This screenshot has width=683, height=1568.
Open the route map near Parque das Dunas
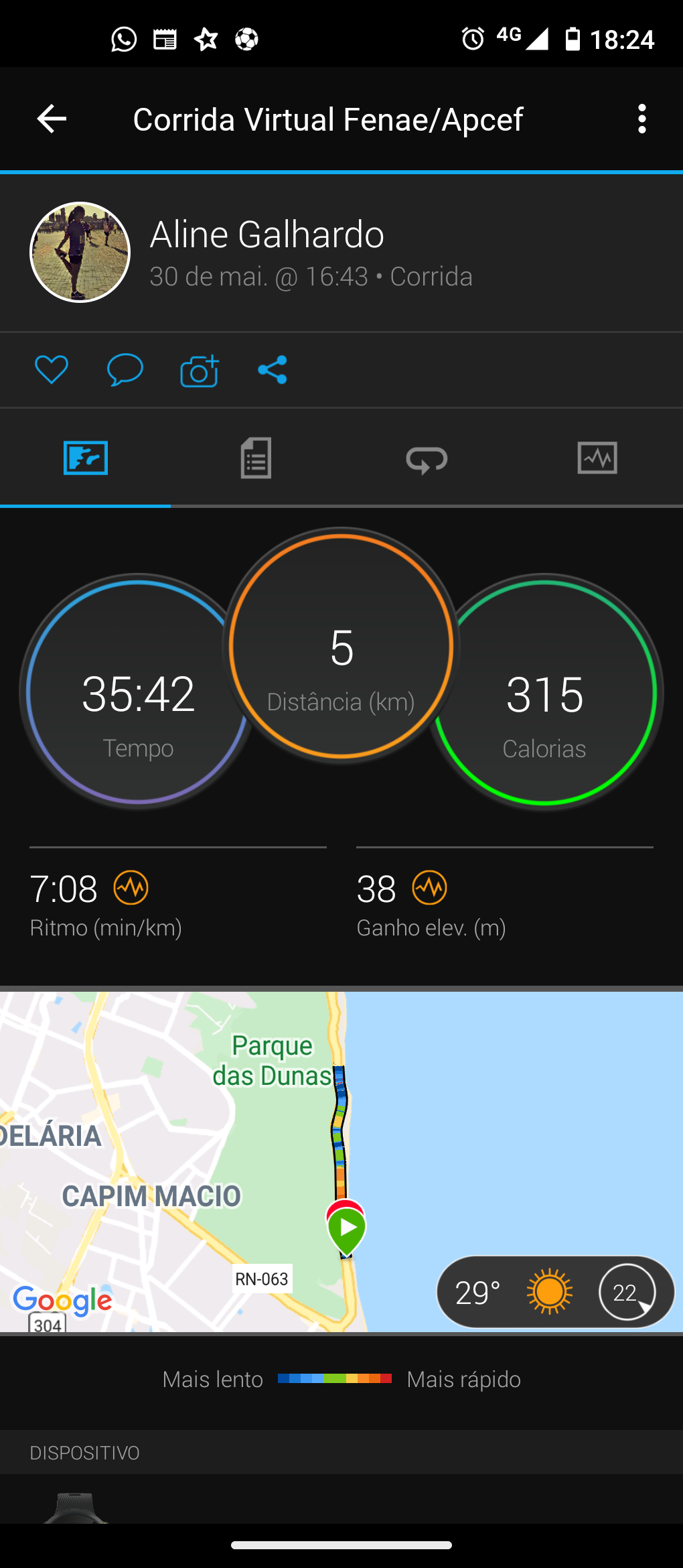click(x=341, y=1162)
